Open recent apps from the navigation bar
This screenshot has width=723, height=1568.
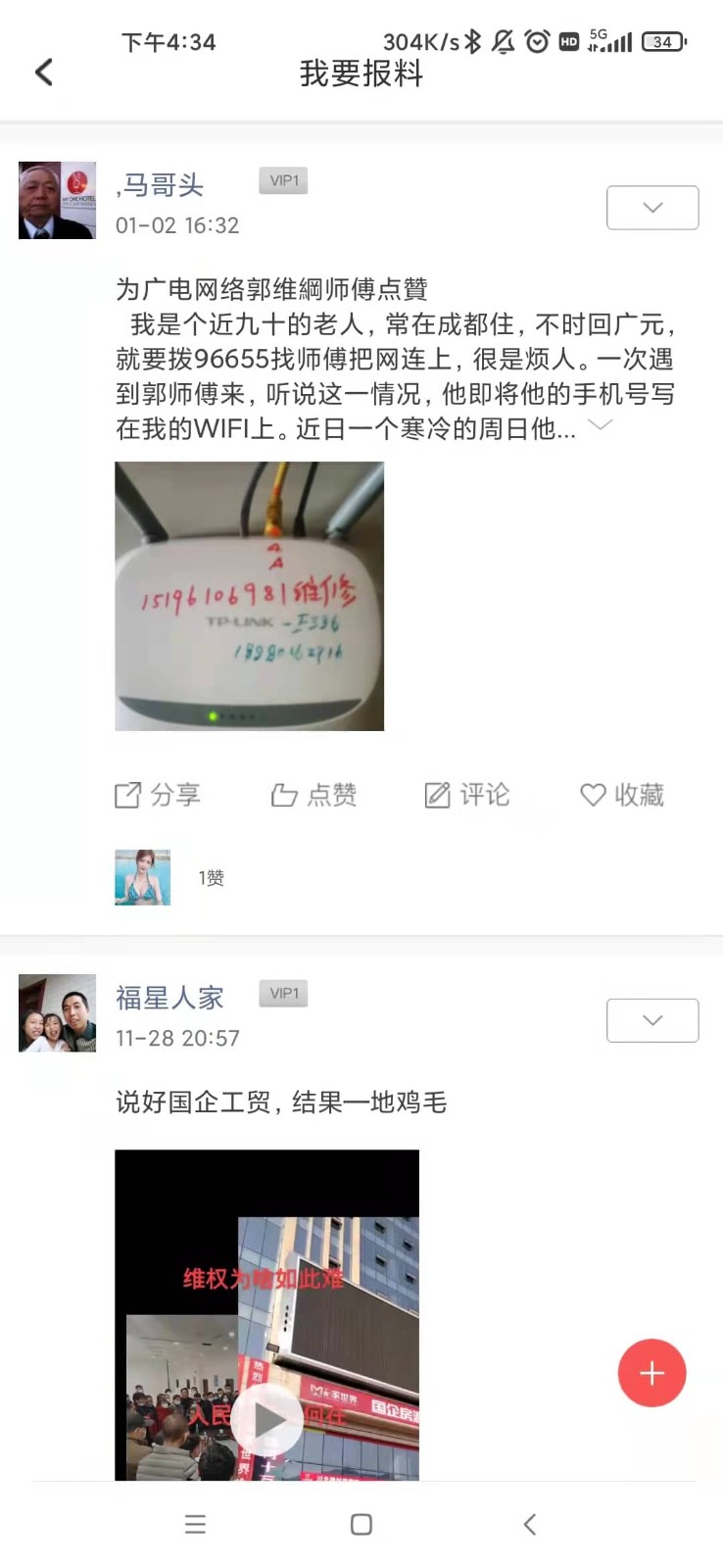pos(195,1524)
